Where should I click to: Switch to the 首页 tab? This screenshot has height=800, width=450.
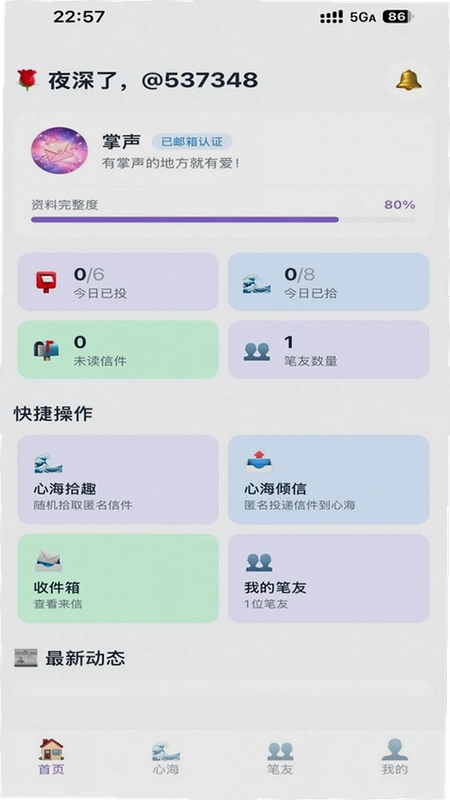52,757
